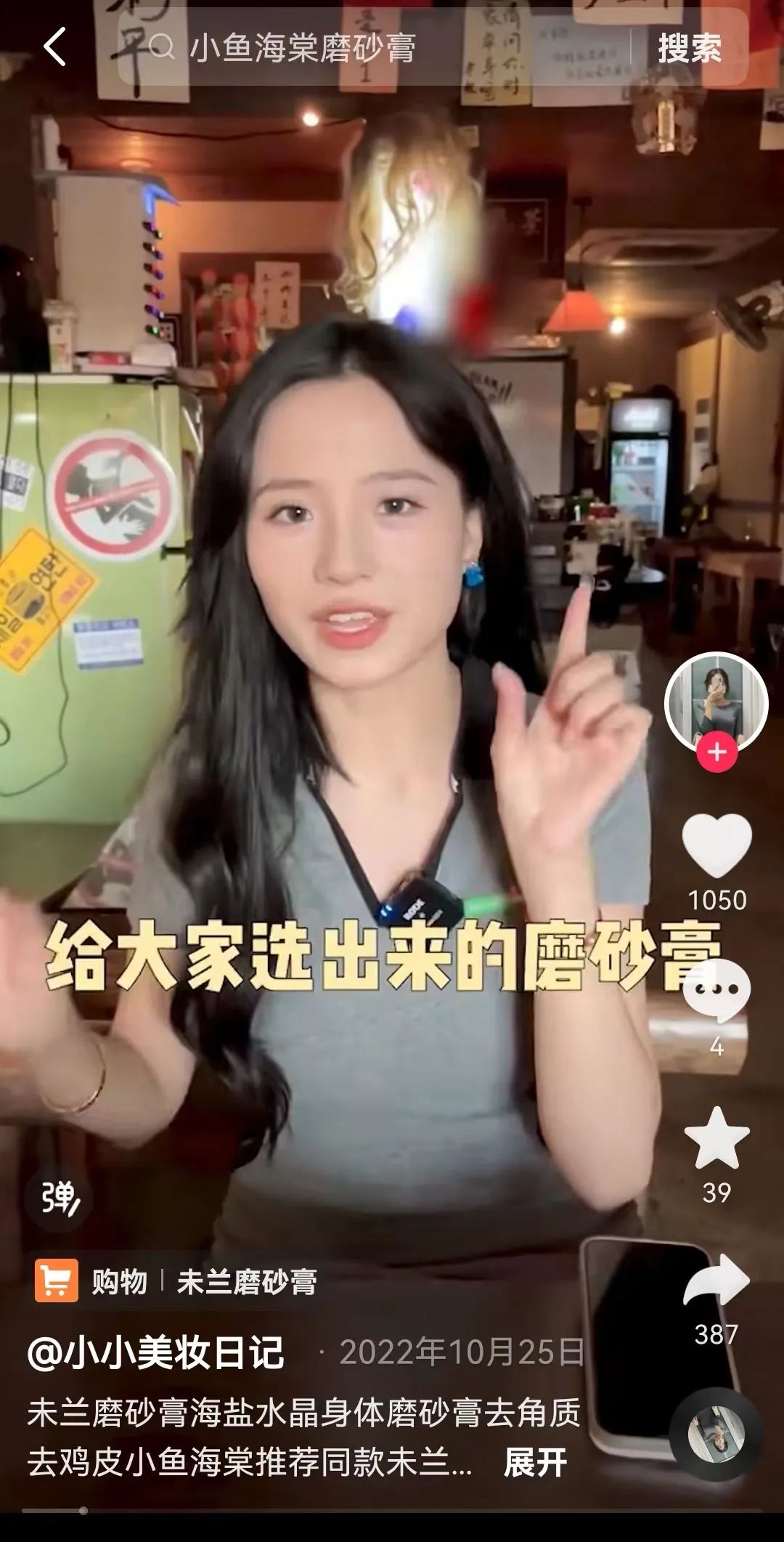Open the creator's profile avatar
This screenshot has width=784, height=1542.
pos(716,701)
